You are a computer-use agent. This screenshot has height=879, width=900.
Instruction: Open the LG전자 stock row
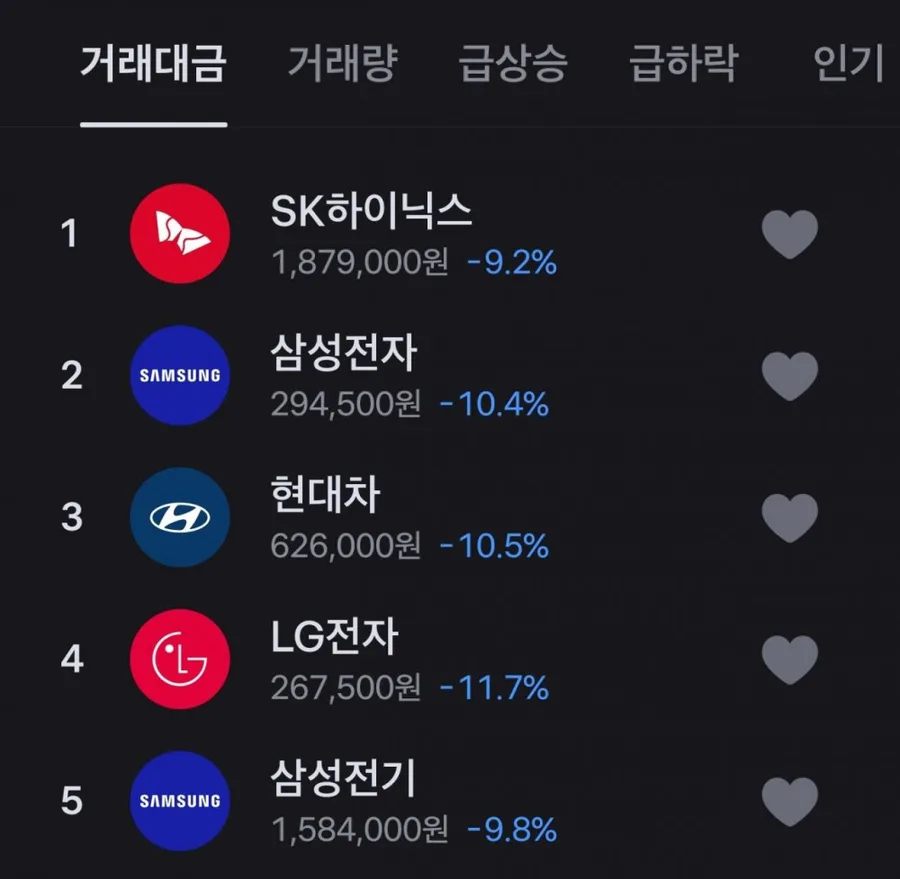[x=450, y=659]
